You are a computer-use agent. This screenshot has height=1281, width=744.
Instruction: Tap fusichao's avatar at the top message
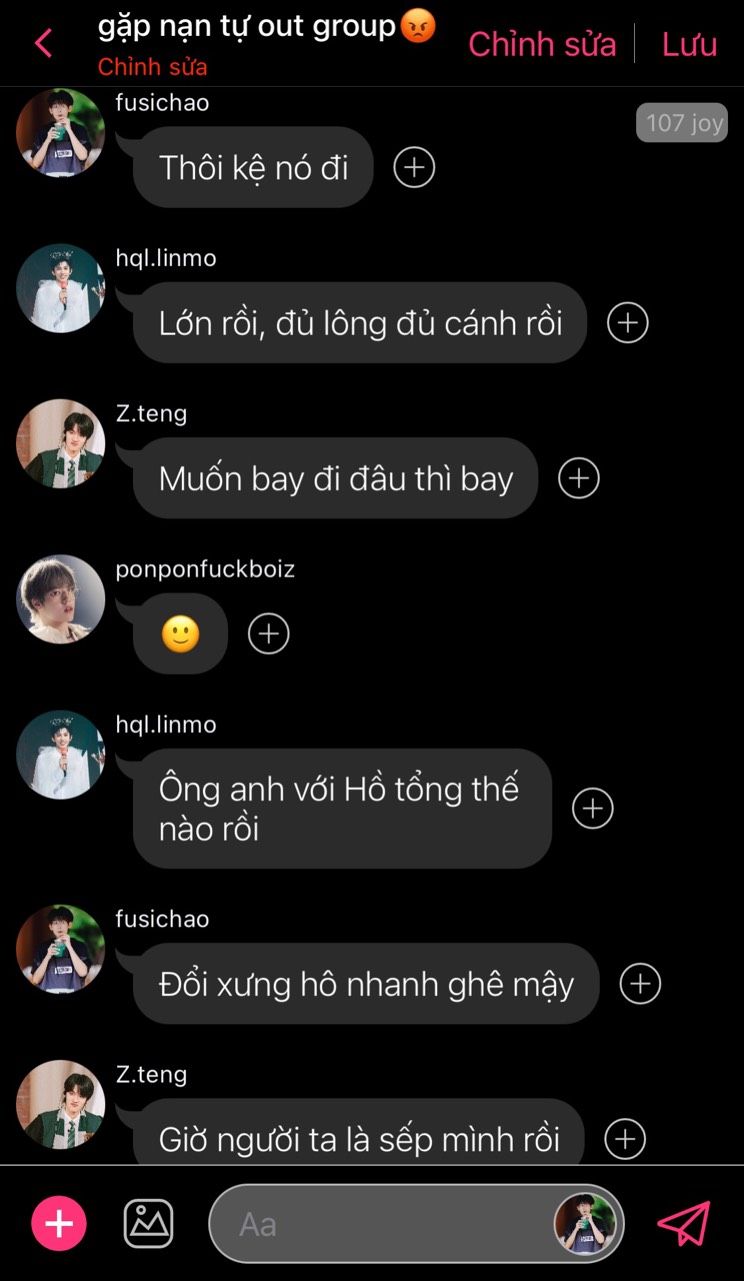pos(60,133)
